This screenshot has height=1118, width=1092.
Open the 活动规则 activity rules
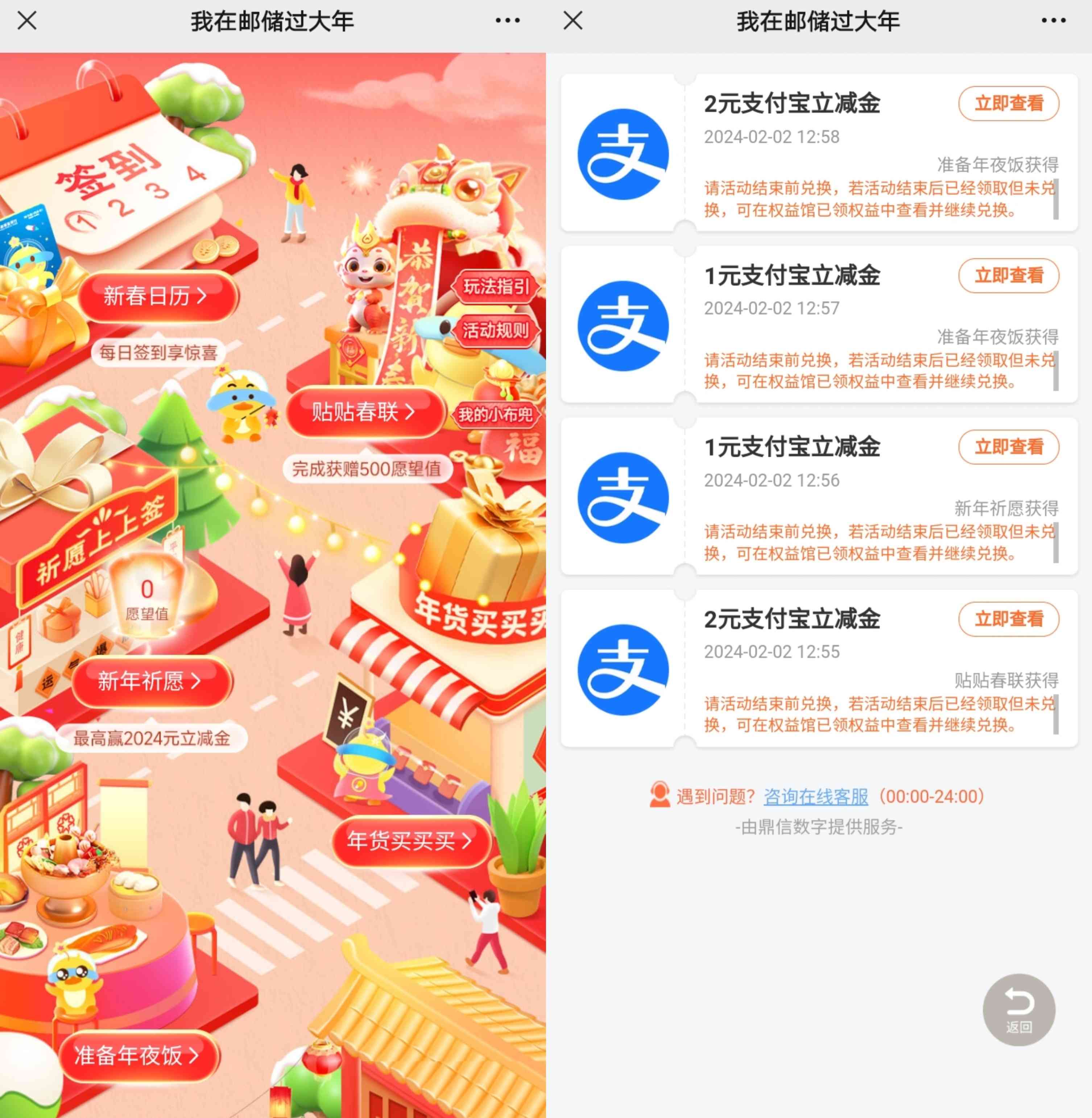click(496, 331)
